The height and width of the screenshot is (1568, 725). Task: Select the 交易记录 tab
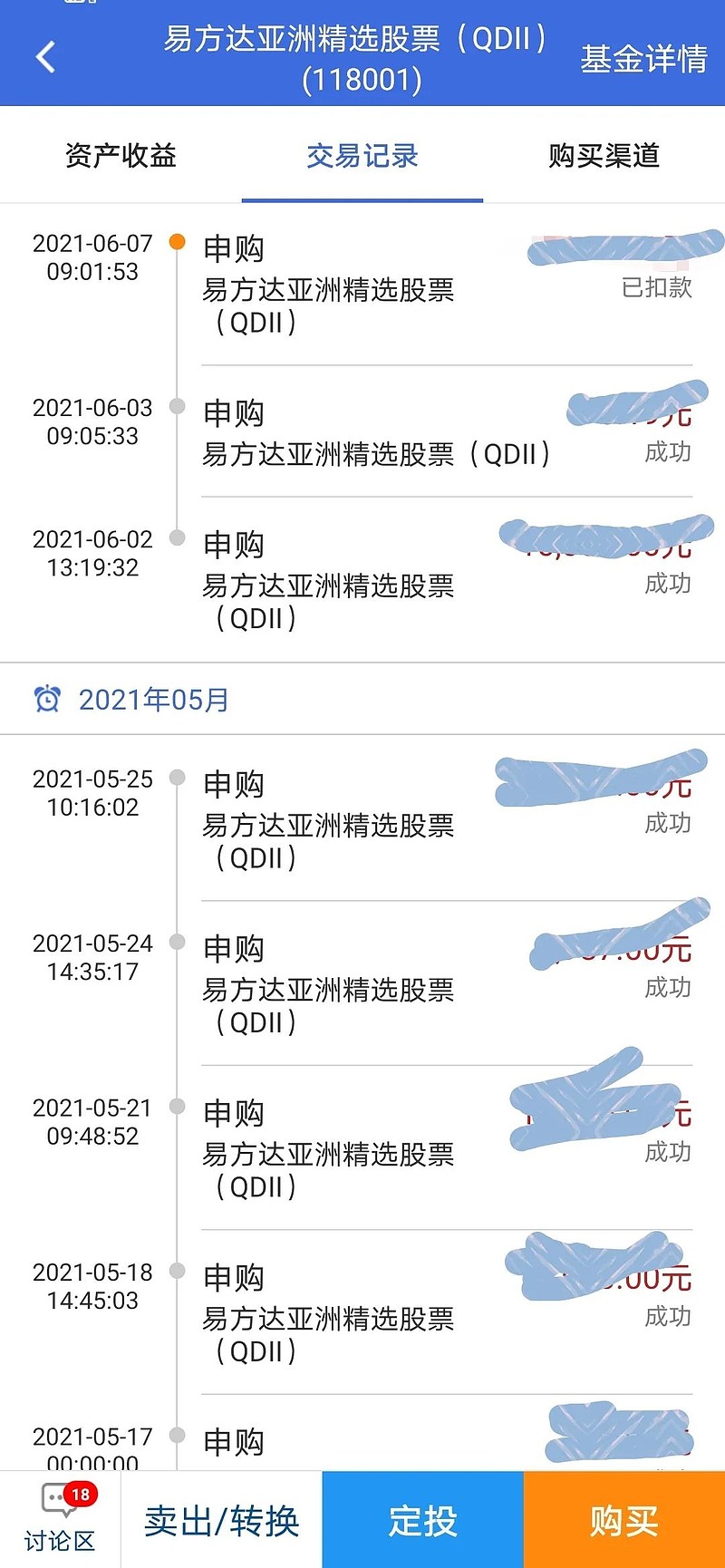point(362,156)
